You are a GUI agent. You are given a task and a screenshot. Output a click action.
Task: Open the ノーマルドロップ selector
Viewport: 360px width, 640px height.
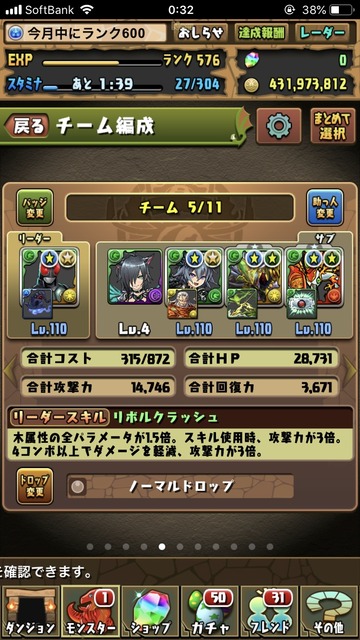(x=180, y=486)
